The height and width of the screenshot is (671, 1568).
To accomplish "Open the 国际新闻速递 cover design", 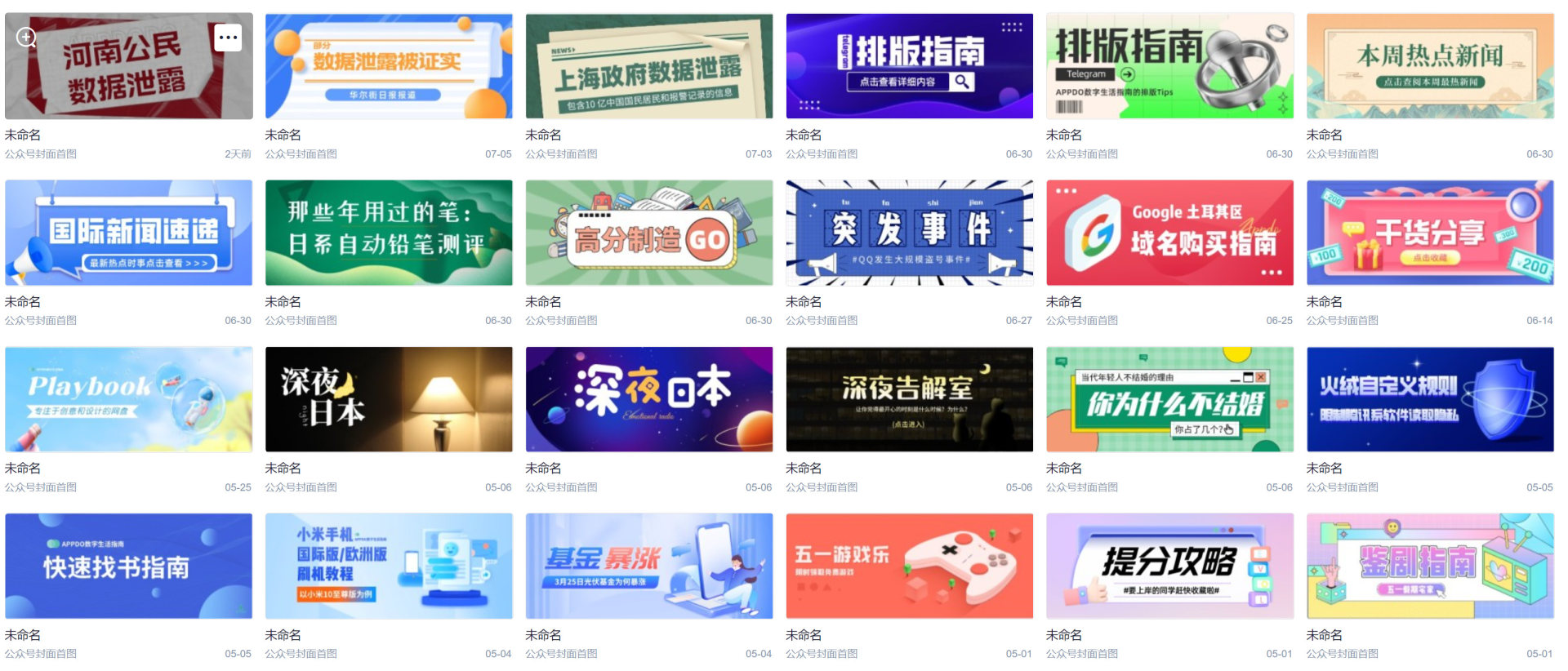I will point(129,233).
